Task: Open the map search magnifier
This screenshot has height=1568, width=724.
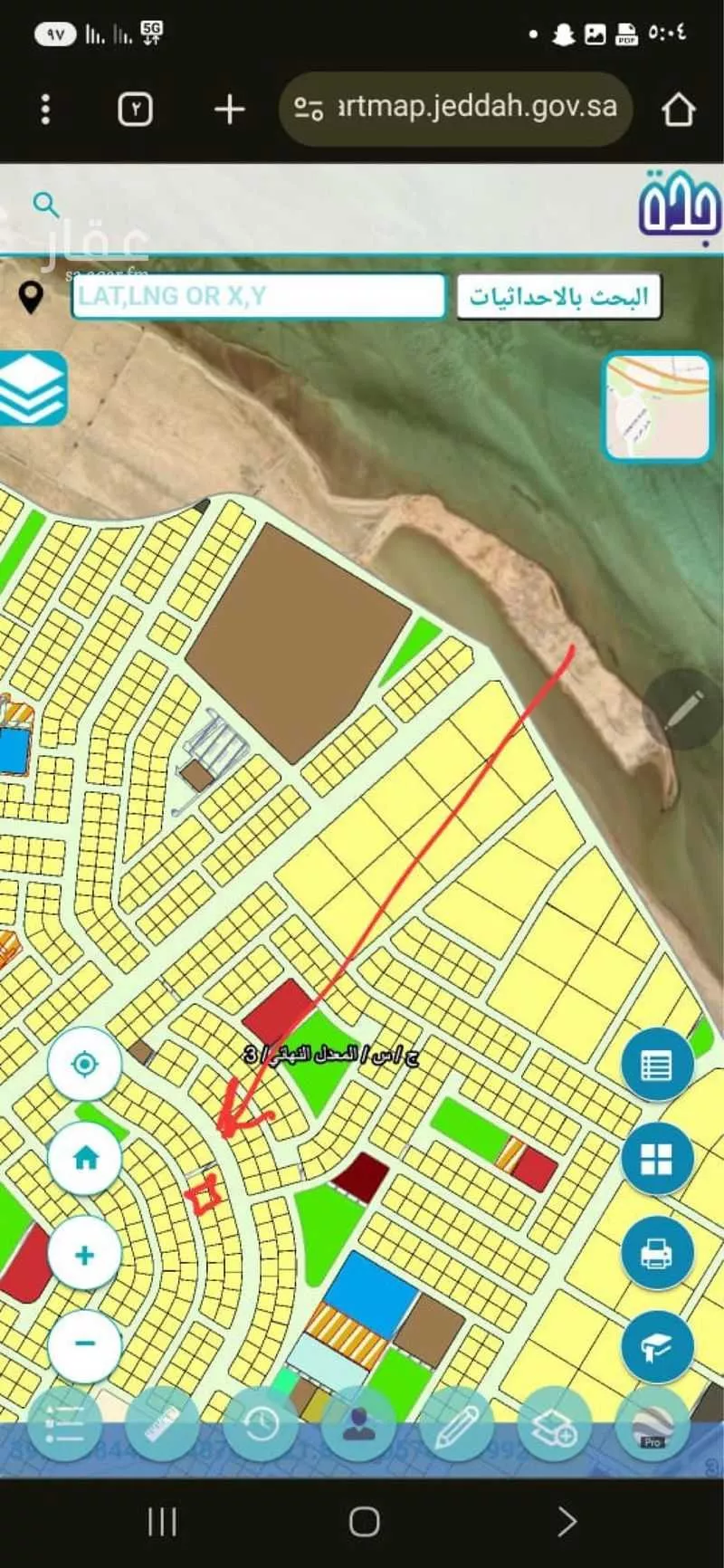Action: coord(45,205)
